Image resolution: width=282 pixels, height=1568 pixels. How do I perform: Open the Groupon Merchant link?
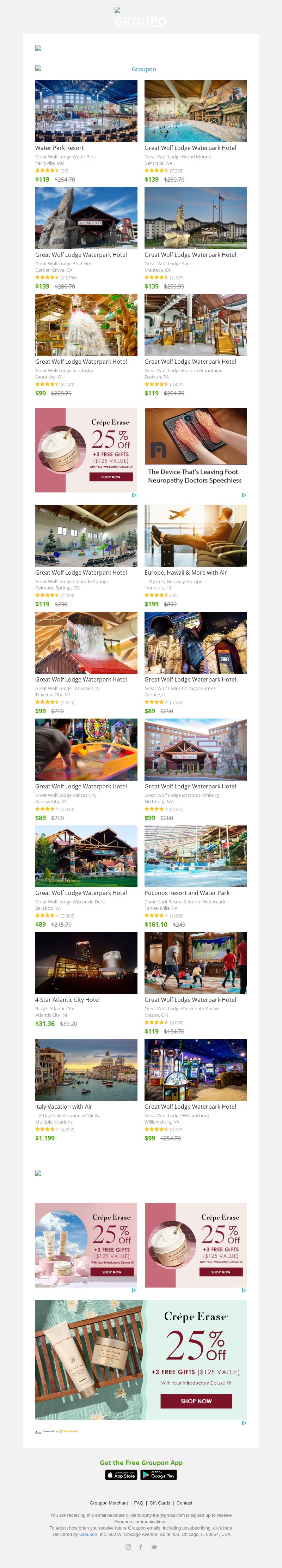point(109,1503)
